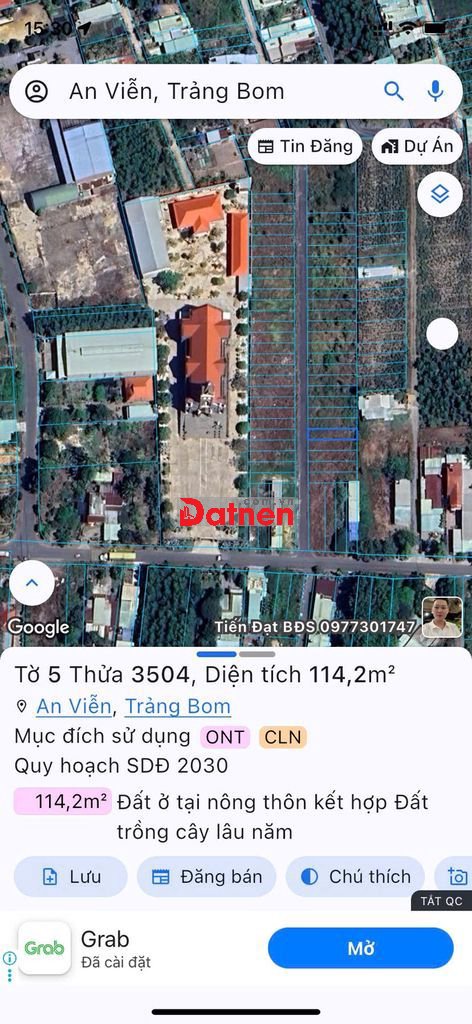Start voice search with the microphone
The width and height of the screenshot is (472, 1024).
tap(435, 91)
